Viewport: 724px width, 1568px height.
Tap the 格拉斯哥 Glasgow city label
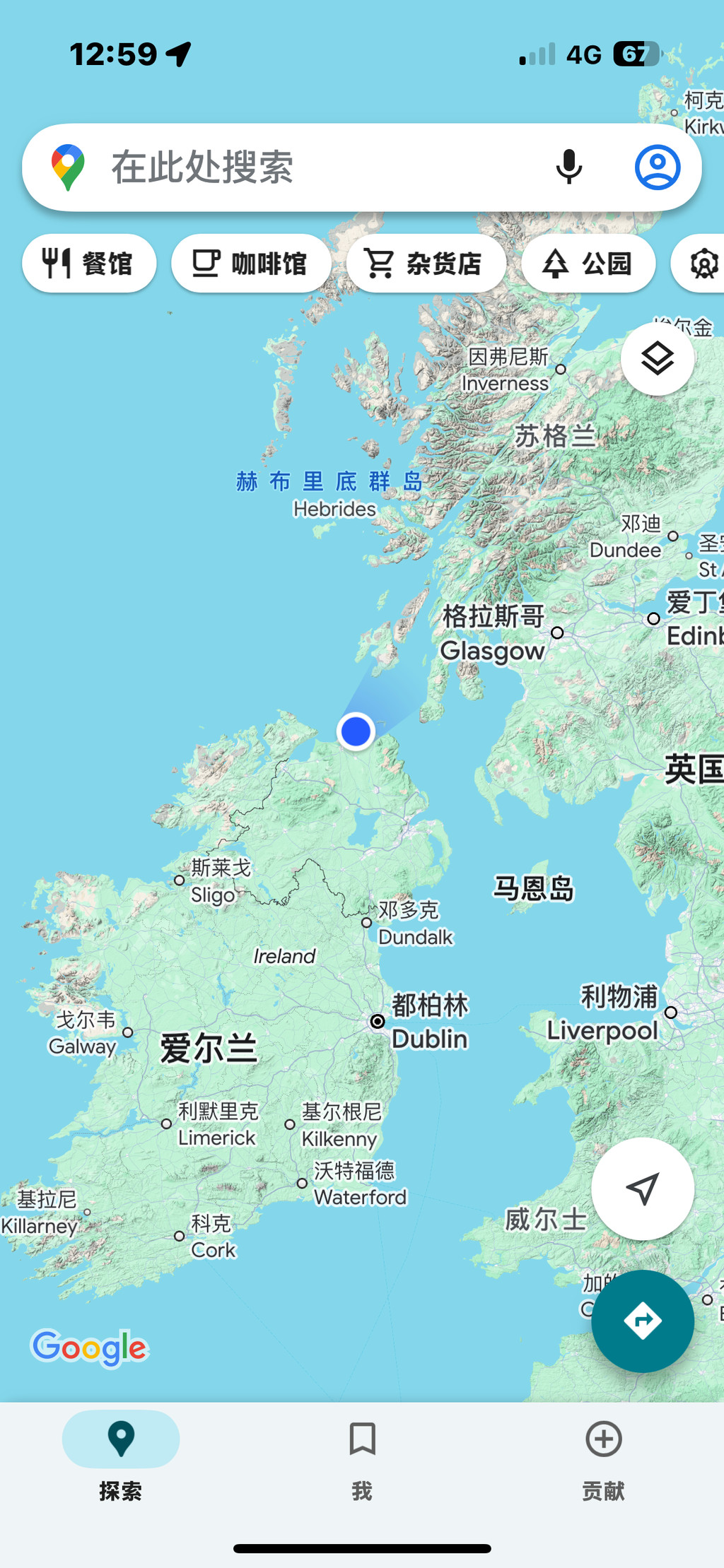[493, 633]
